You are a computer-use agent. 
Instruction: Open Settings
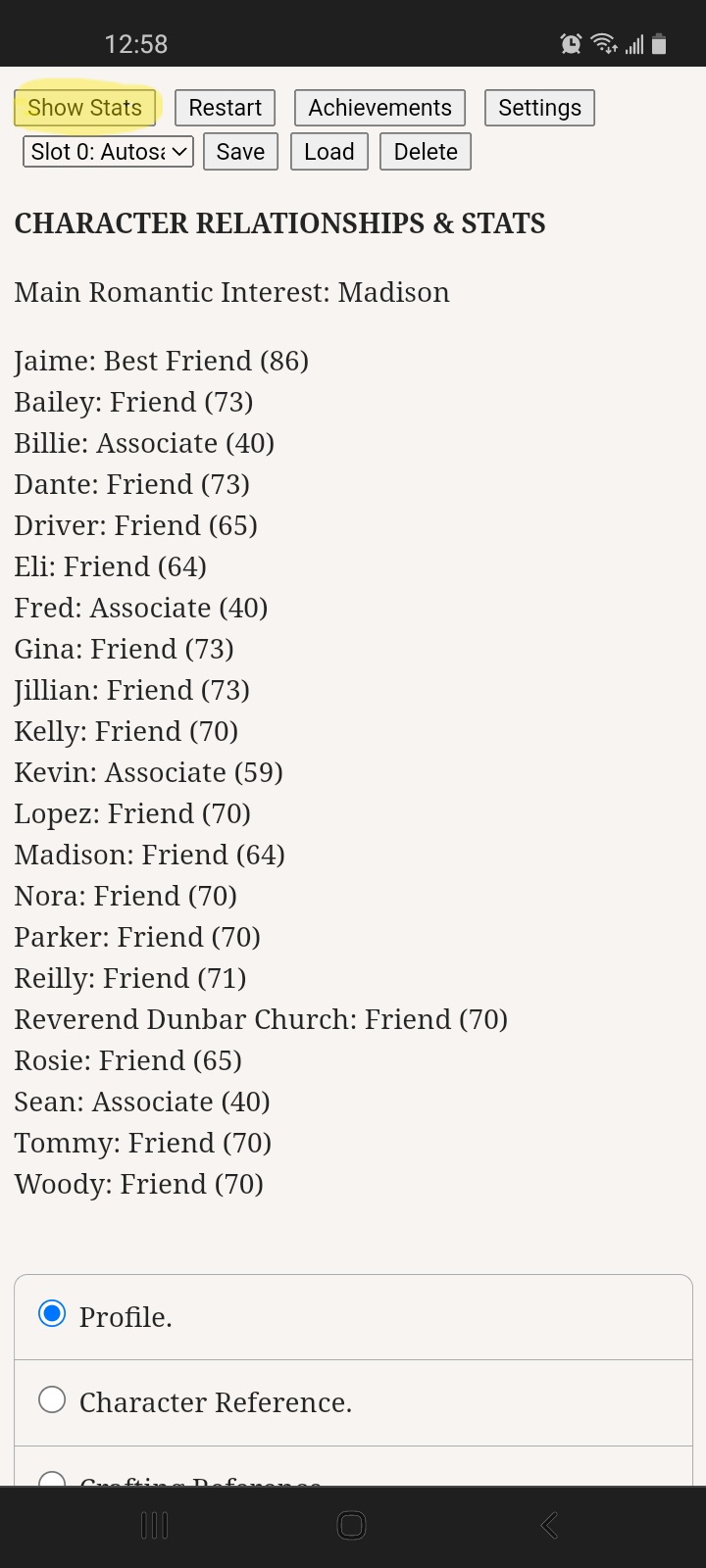pos(539,108)
